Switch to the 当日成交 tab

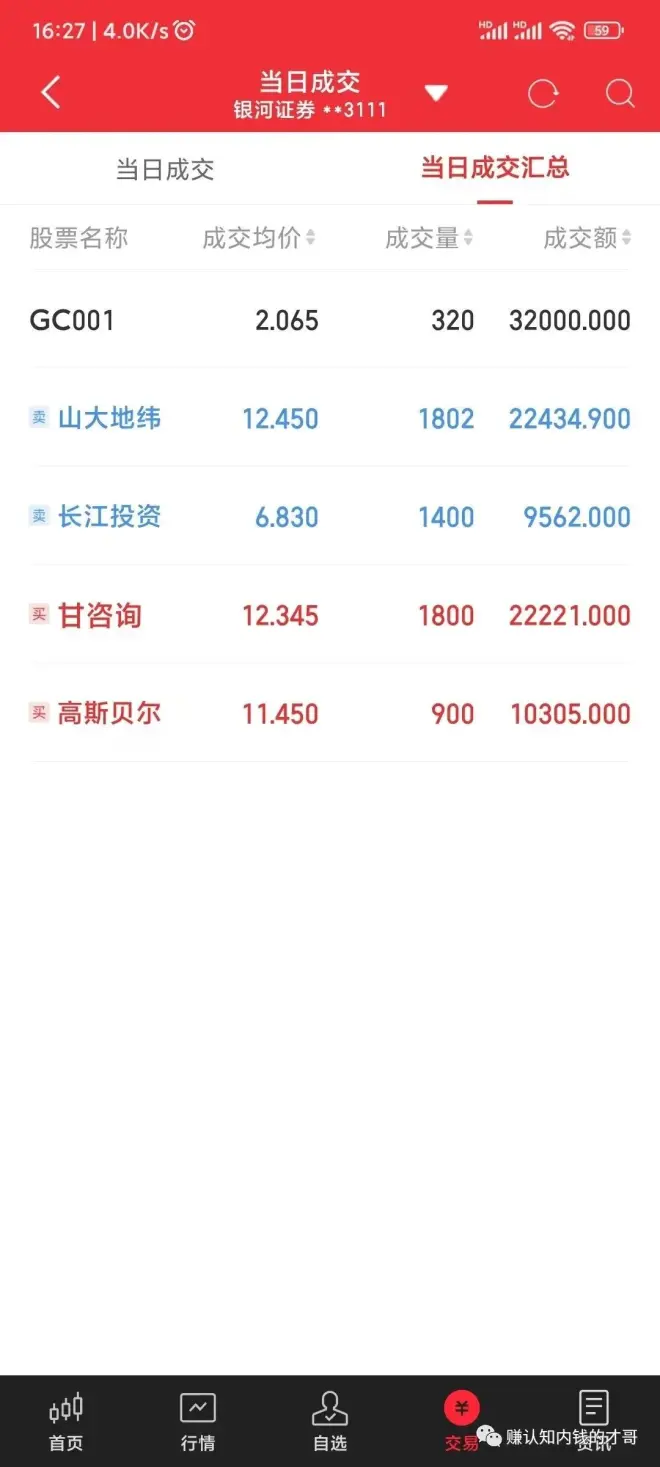click(165, 169)
